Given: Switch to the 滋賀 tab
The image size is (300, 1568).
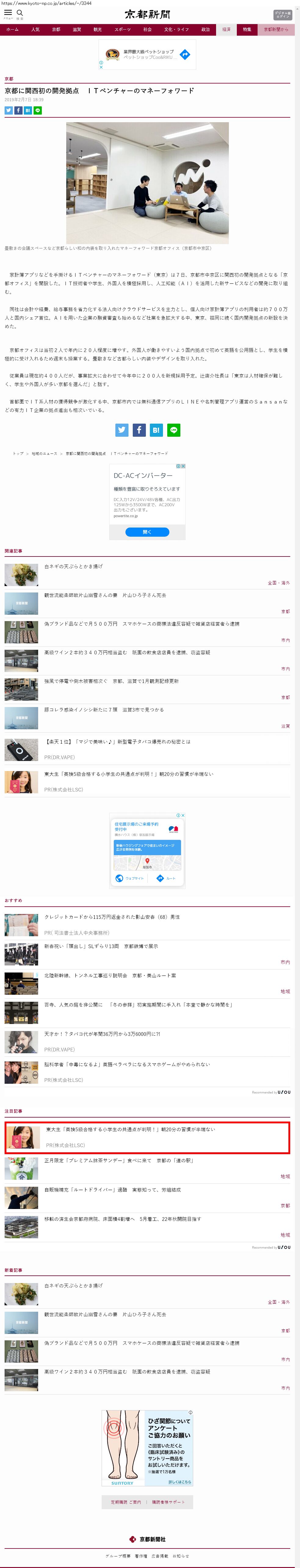Looking at the screenshot, I should coord(77,29).
